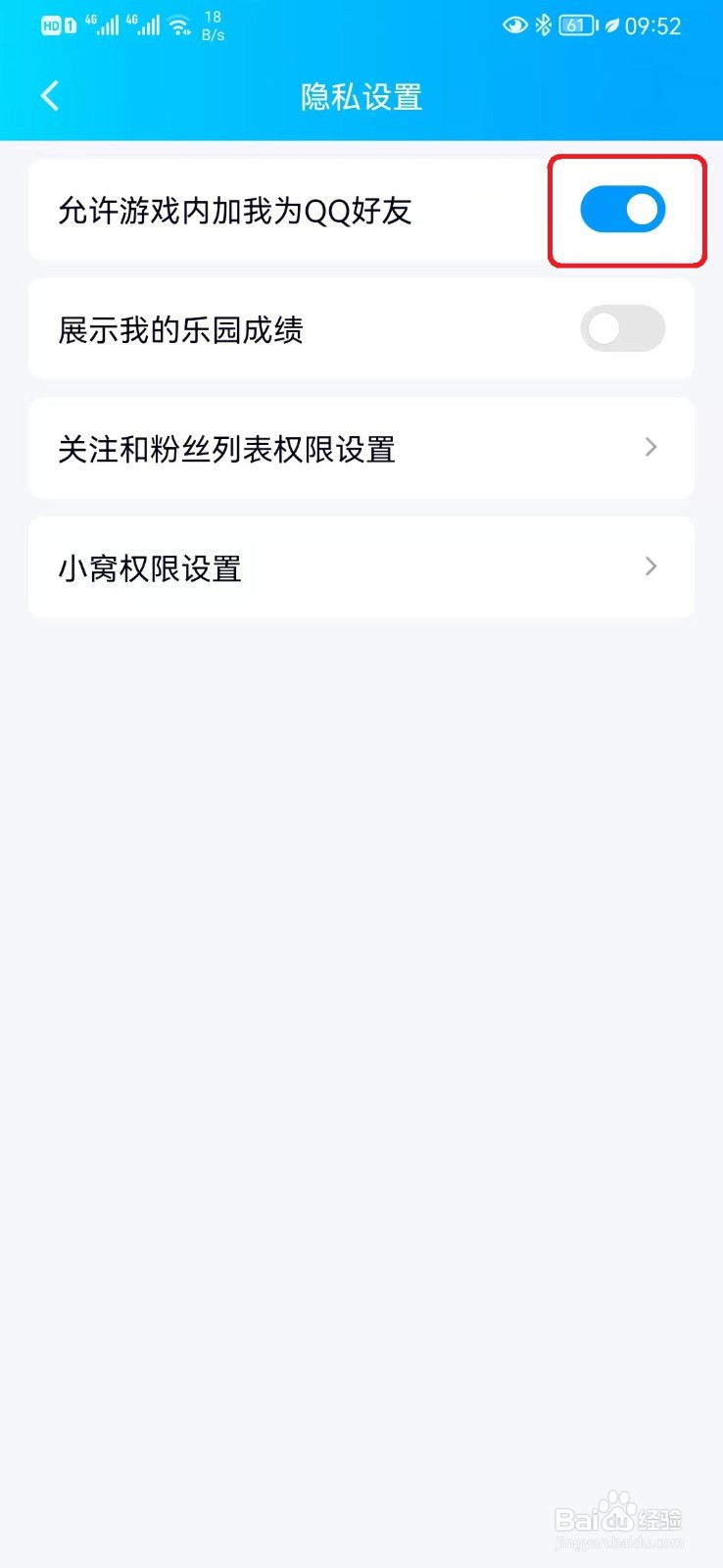Toggle the highlighted QQ friend permission switch
723x1568 pixels.
623,209
